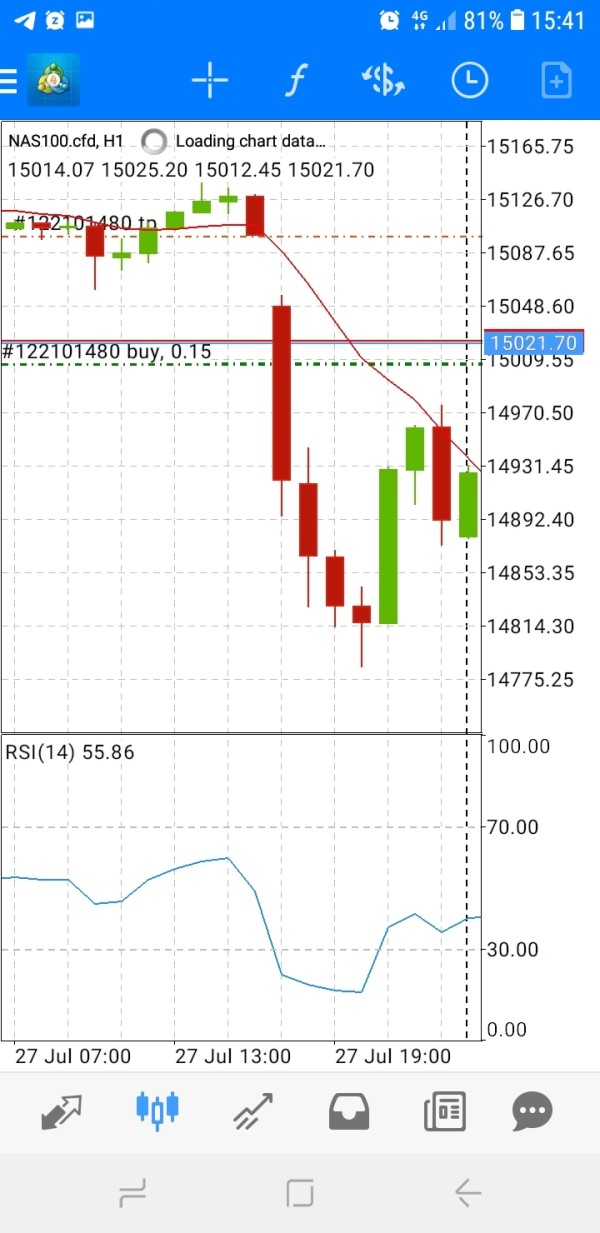Tap the system back button
This screenshot has width=600, height=1233.
click(x=468, y=1192)
